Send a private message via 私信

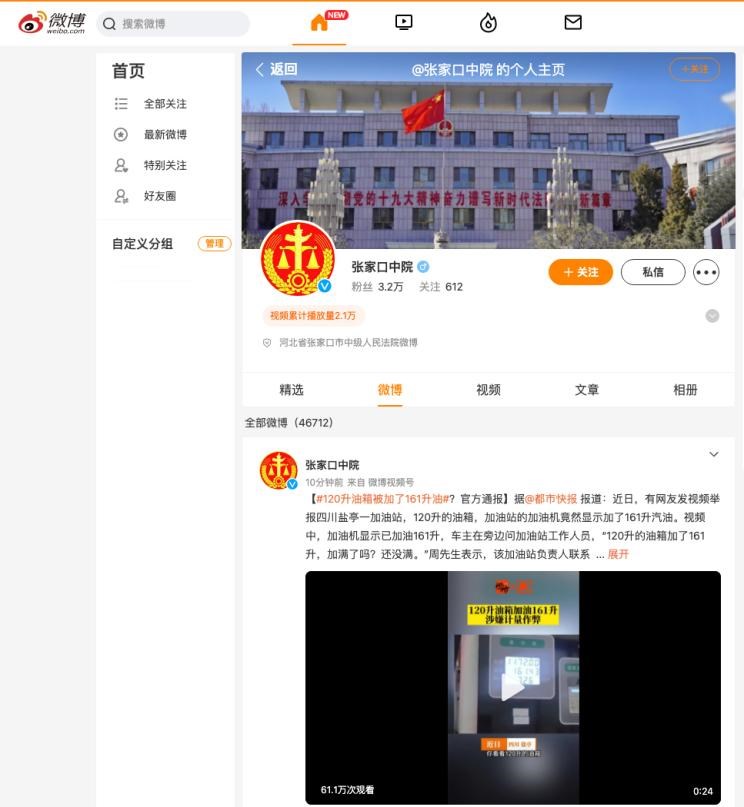(x=652, y=272)
